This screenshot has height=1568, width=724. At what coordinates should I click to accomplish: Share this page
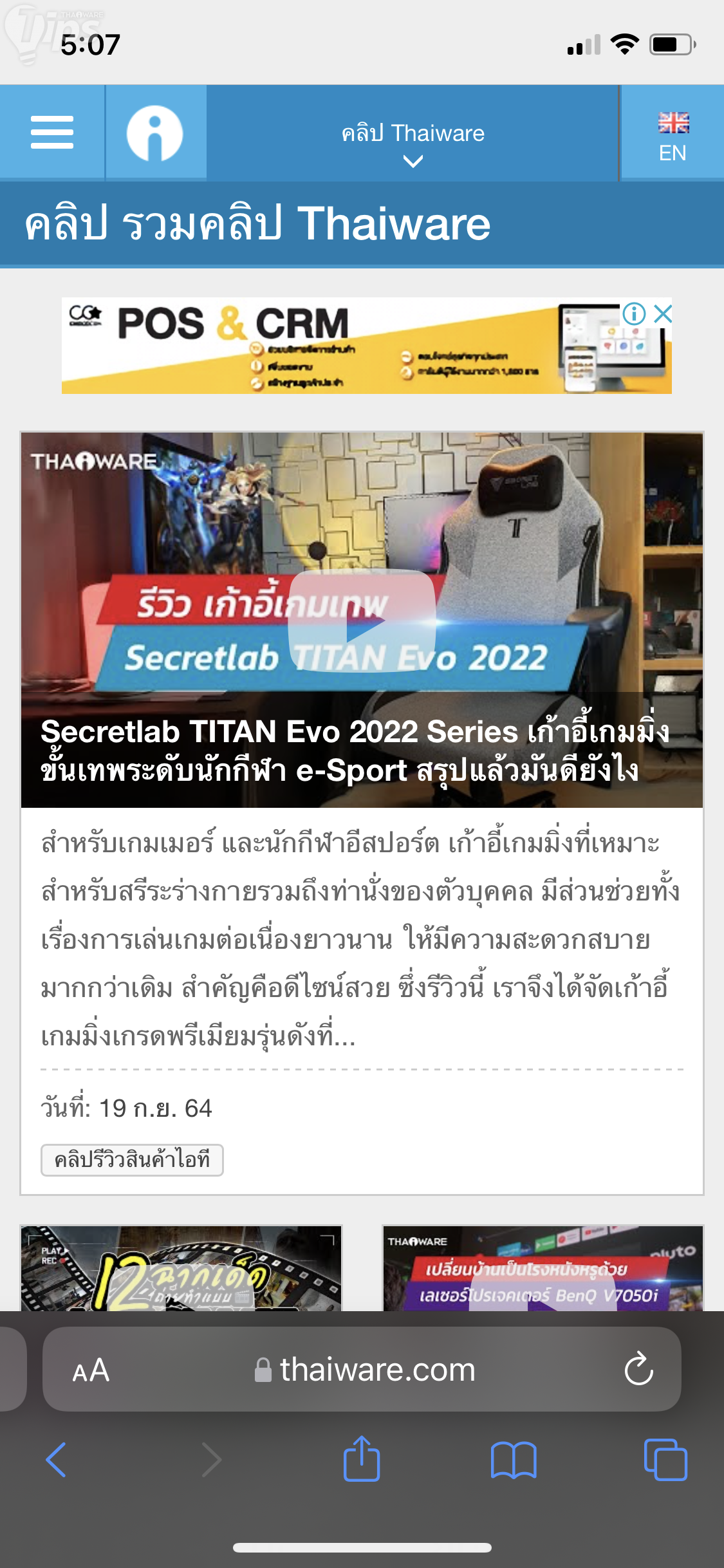tap(362, 1460)
